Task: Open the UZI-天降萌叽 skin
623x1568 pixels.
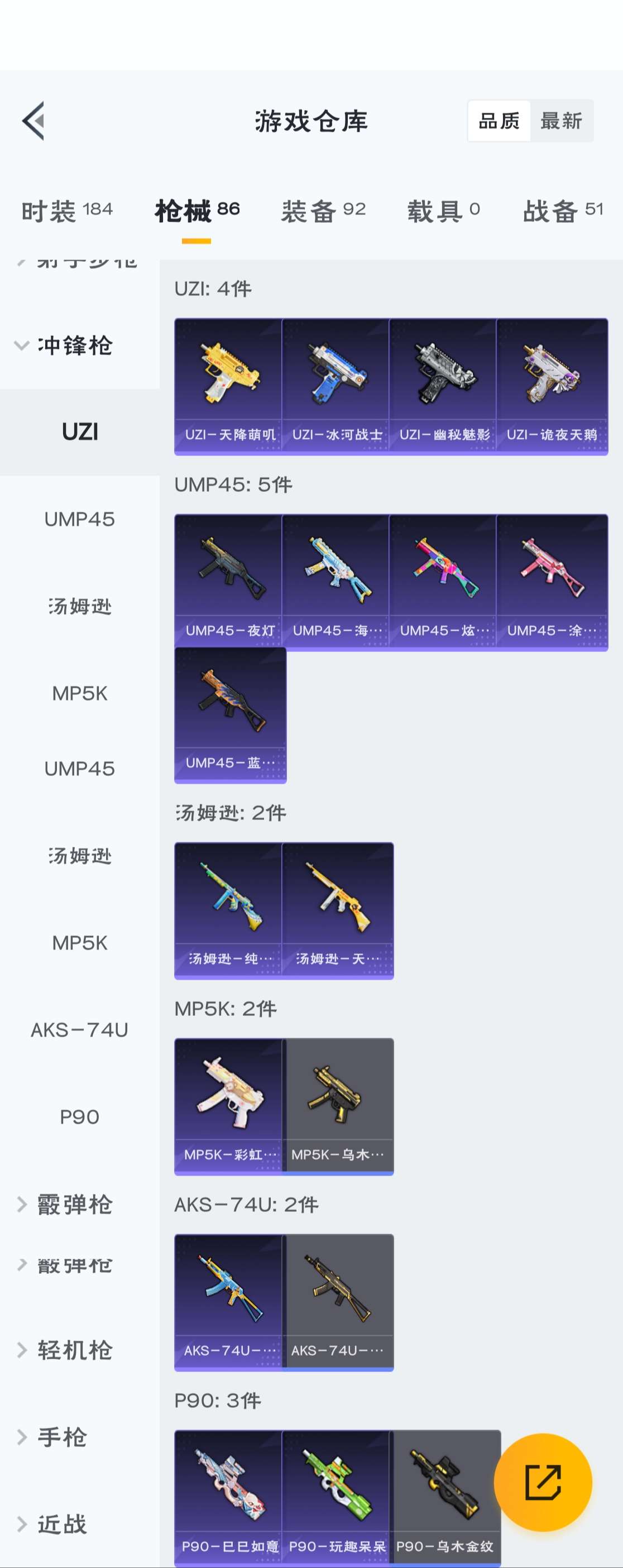Action: pos(229,386)
